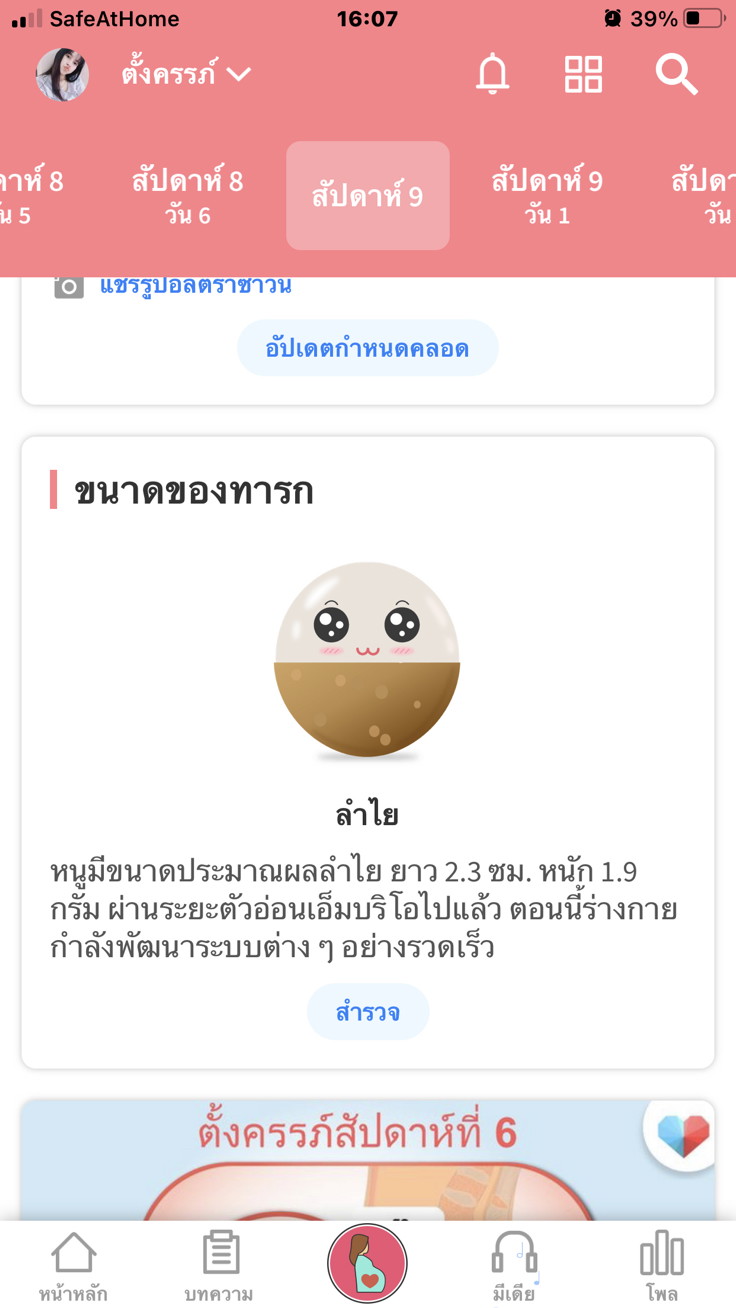The width and height of the screenshot is (736, 1308).
Task: Switch to the บทความ tab
Action: point(219,1267)
